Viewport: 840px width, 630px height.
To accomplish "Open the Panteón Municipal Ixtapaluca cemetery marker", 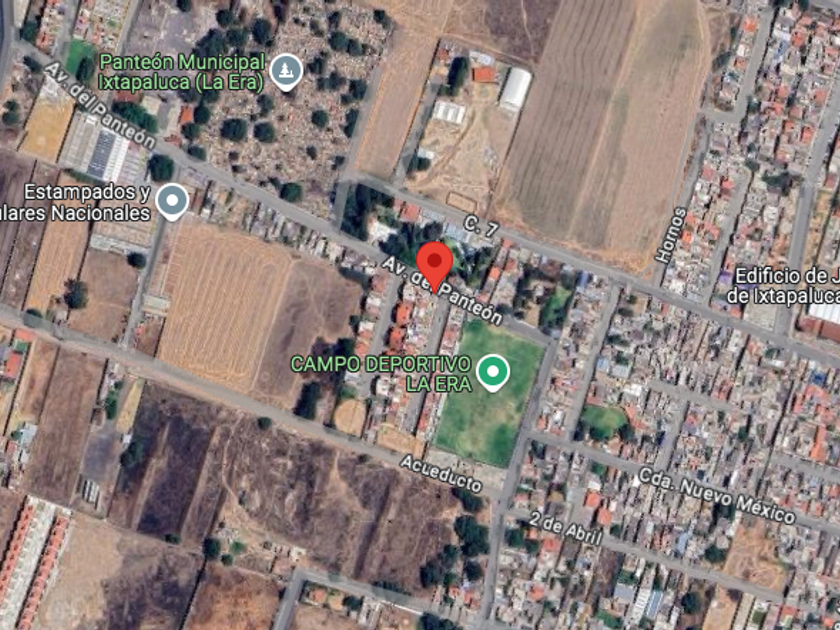I will tap(286, 72).
